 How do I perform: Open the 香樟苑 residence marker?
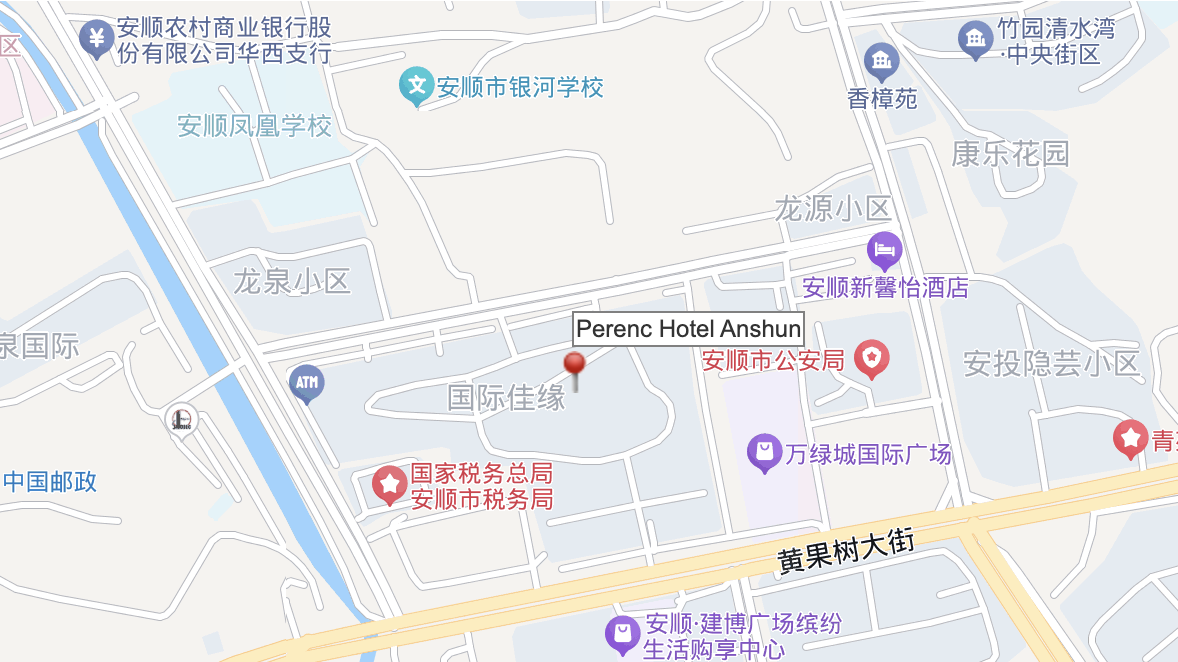(881, 62)
